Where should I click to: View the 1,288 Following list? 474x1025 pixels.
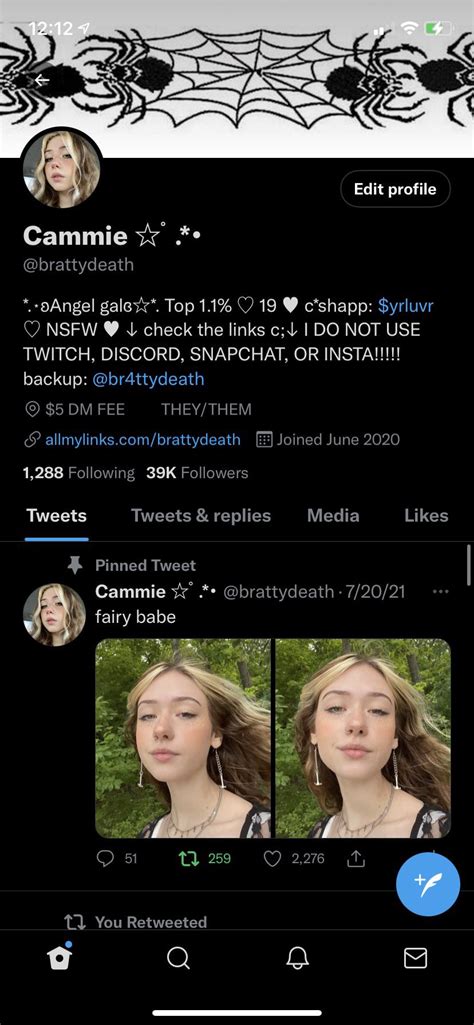pyautogui.click(x=78, y=473)
